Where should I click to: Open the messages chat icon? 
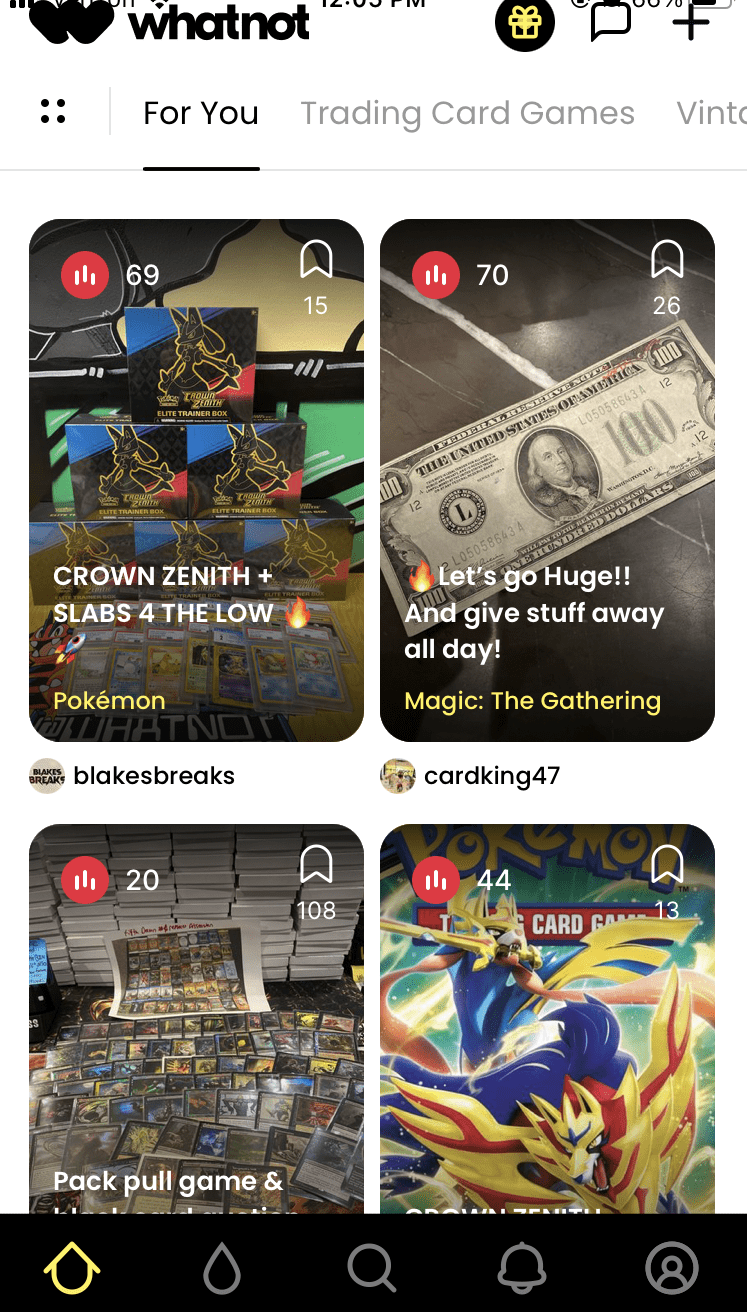click(x=610, y=21)
